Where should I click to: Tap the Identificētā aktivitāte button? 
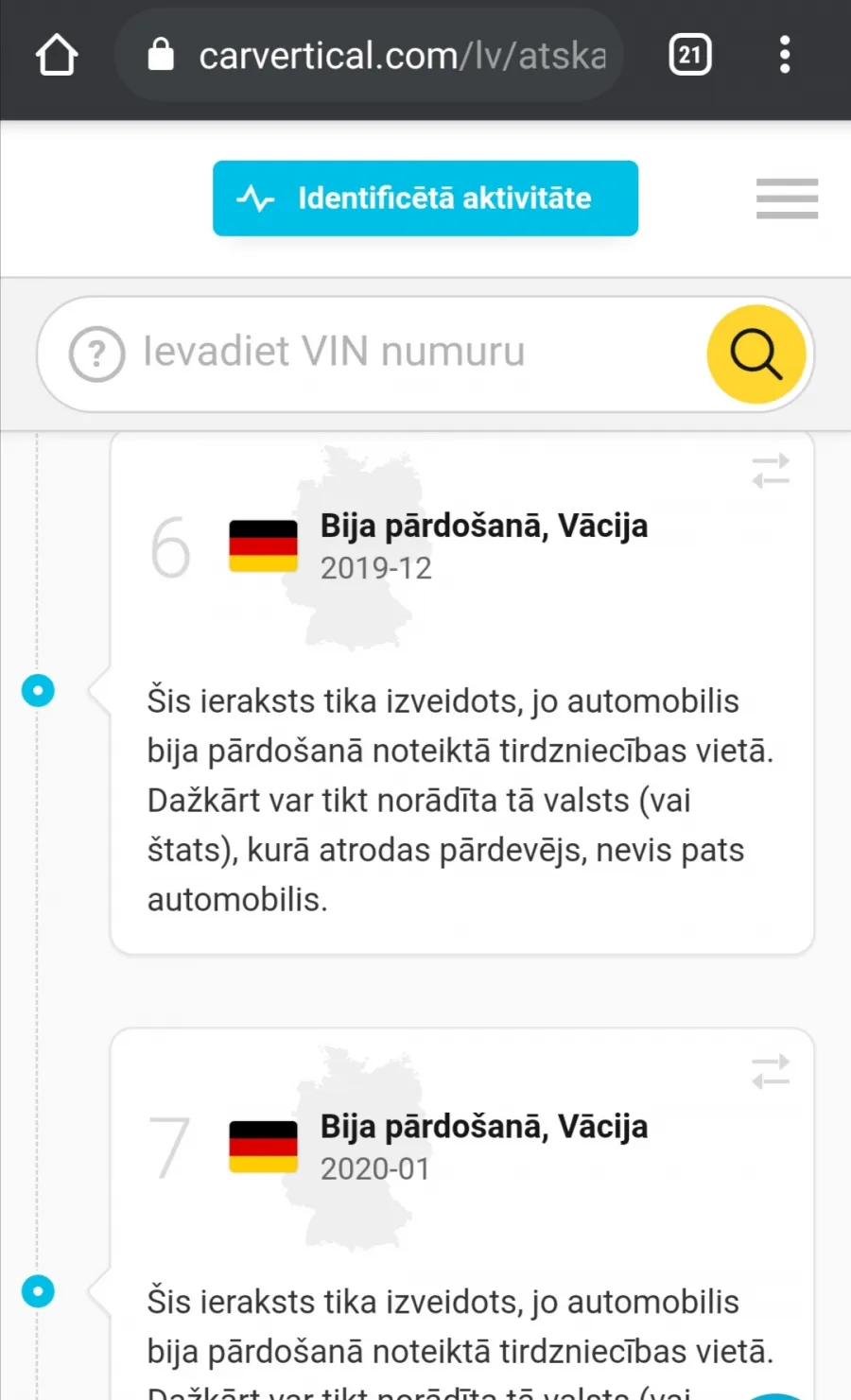425,199
